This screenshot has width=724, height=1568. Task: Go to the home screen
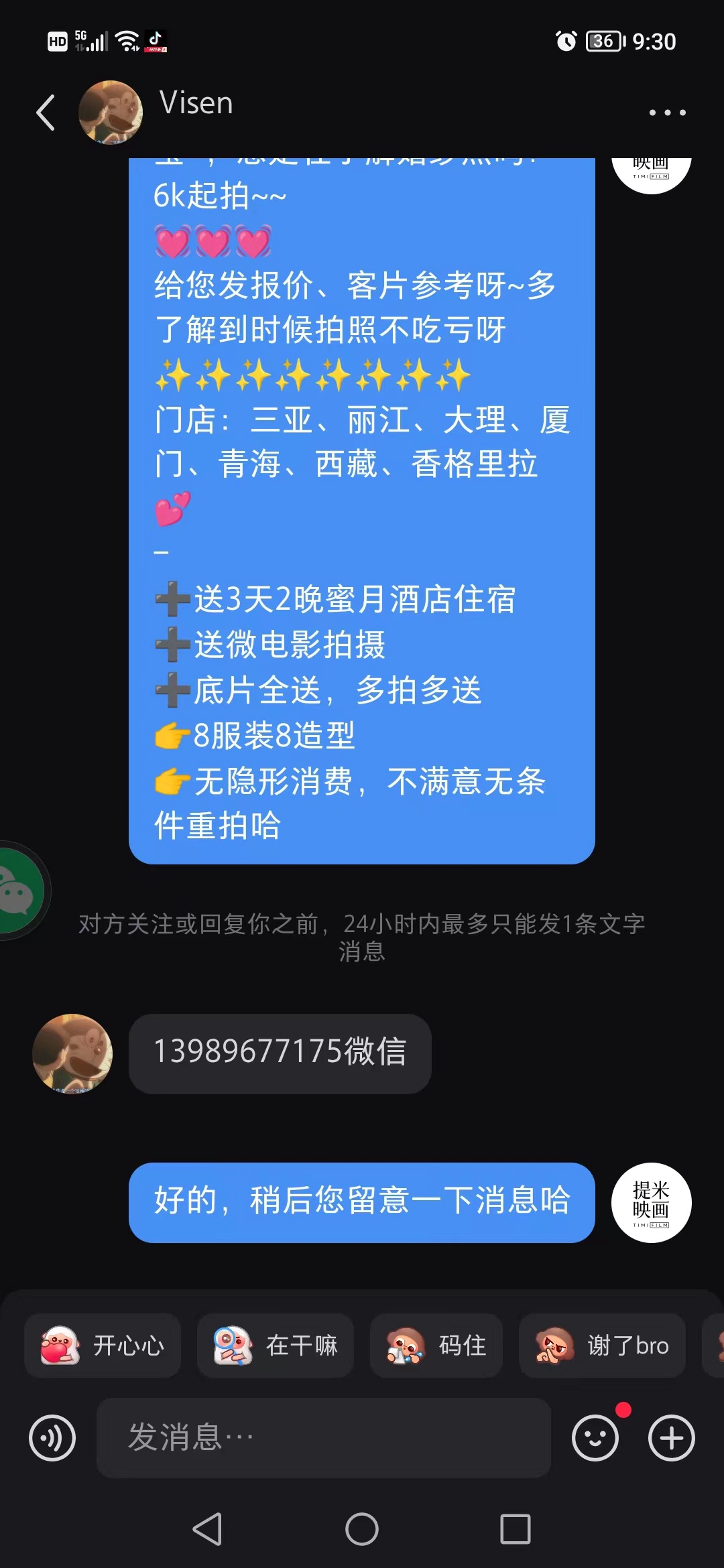(x=362, y=1528)
